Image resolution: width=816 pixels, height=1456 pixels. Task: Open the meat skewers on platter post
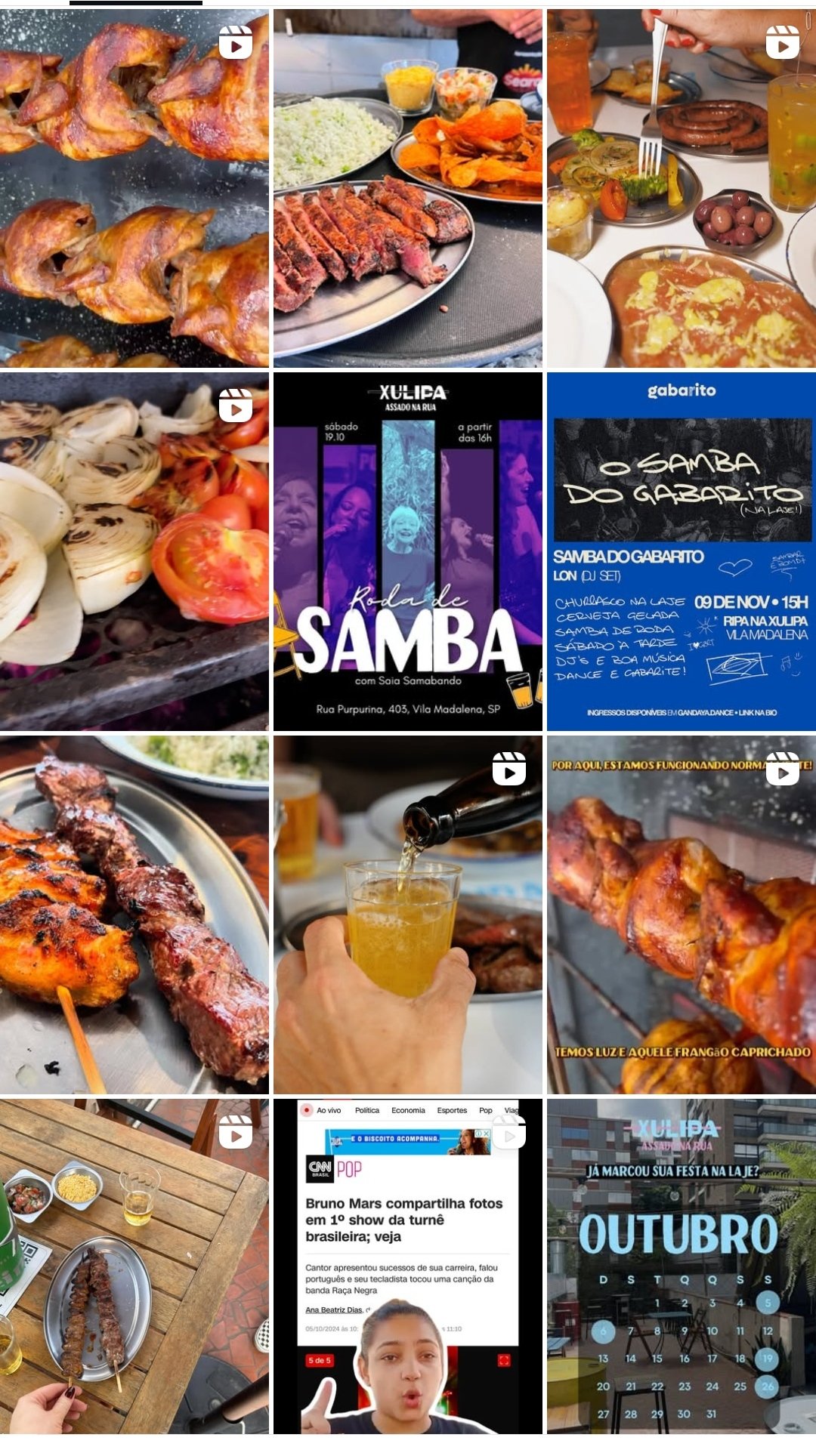pyautogui.click(x=134, y=915)
